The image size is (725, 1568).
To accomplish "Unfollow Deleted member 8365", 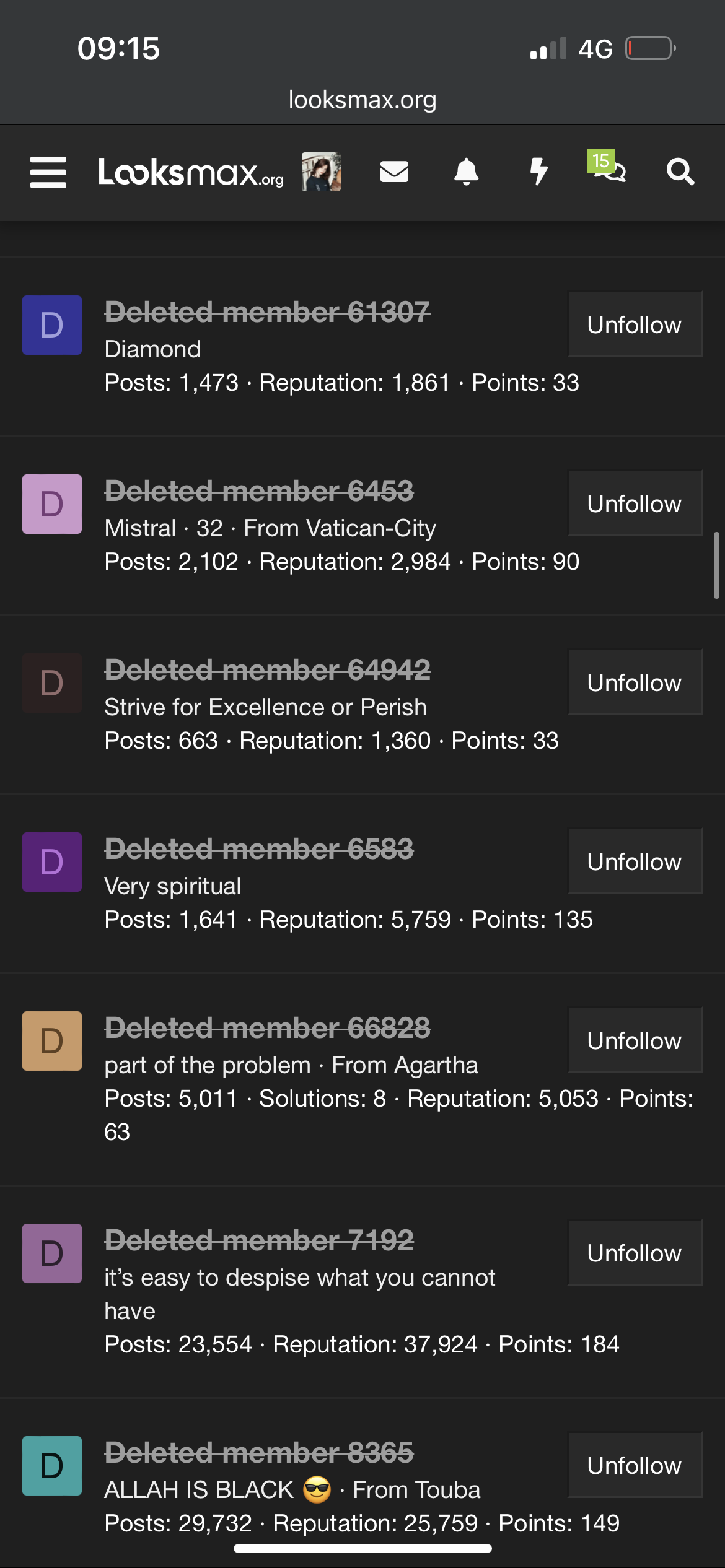I will coord(634,1465).
